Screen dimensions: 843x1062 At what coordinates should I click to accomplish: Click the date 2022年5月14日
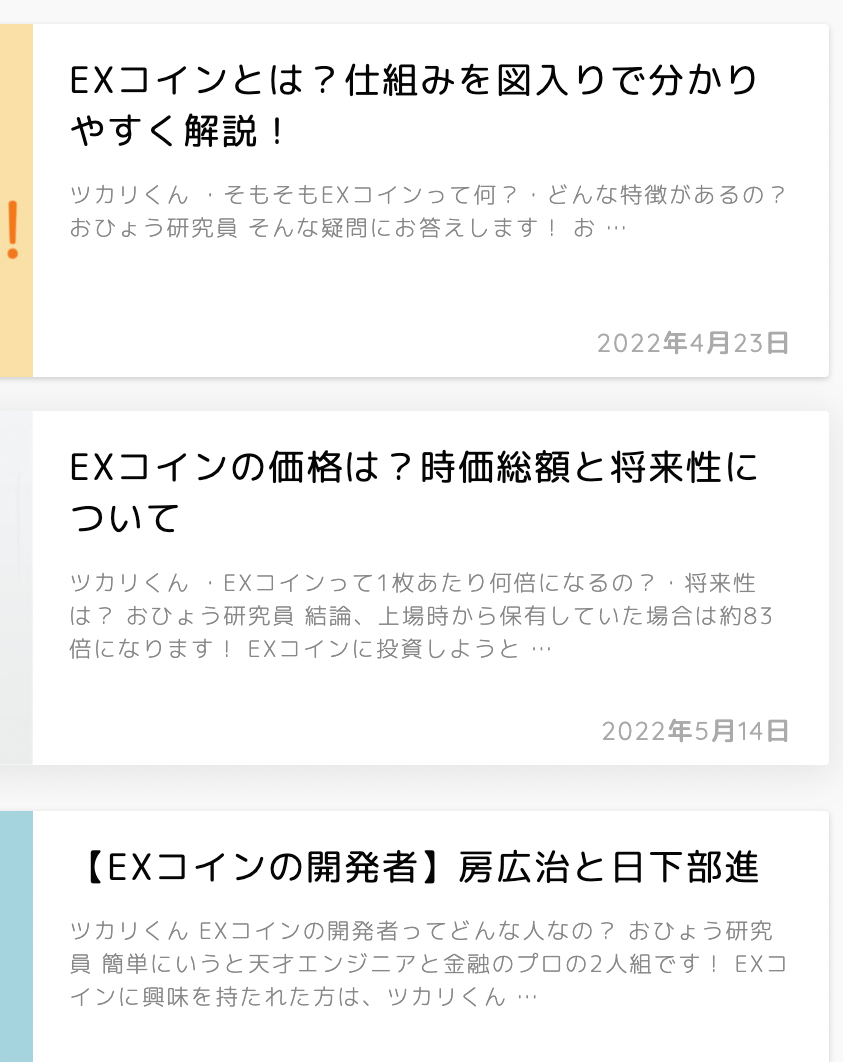(x=693, y=731)
